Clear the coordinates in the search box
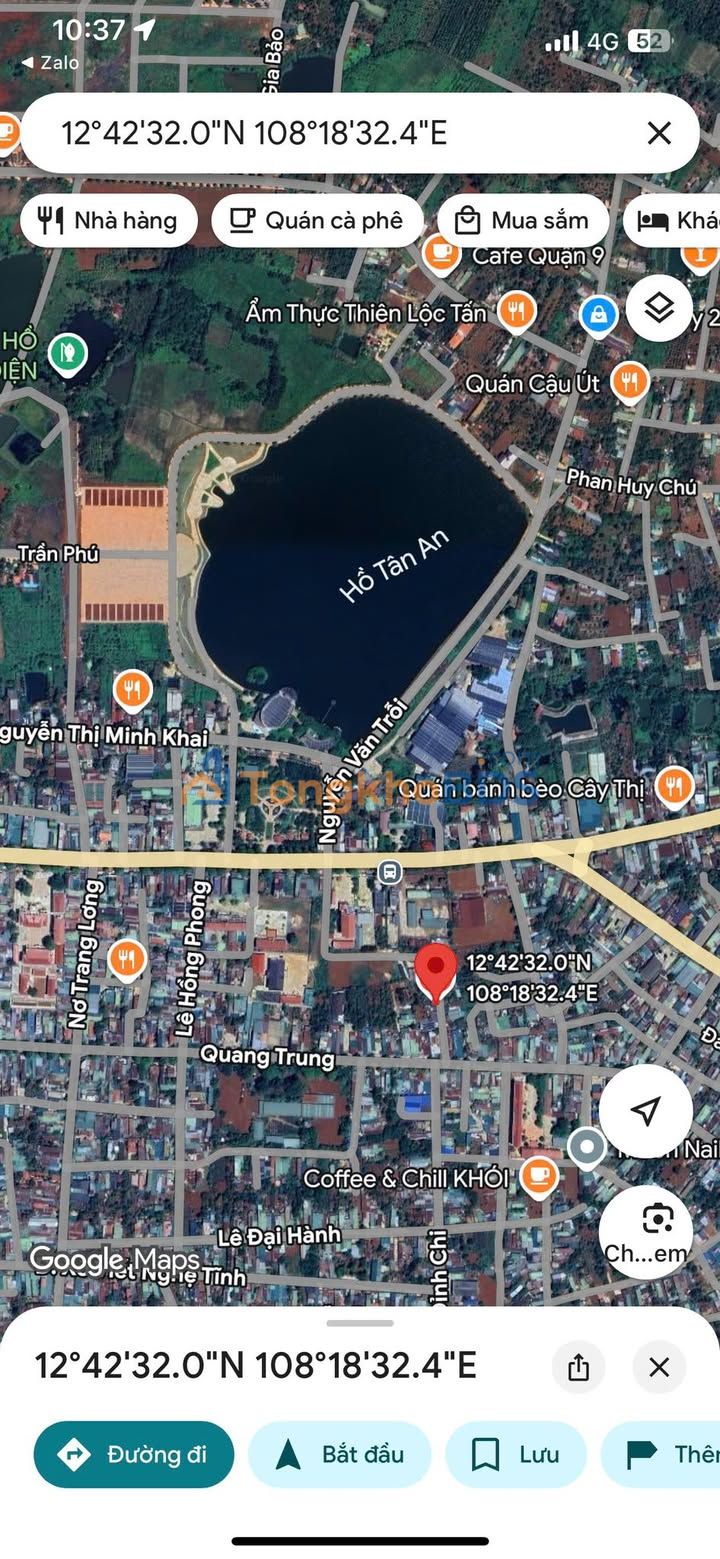720x1559 pixels. [x=659, y=133]
